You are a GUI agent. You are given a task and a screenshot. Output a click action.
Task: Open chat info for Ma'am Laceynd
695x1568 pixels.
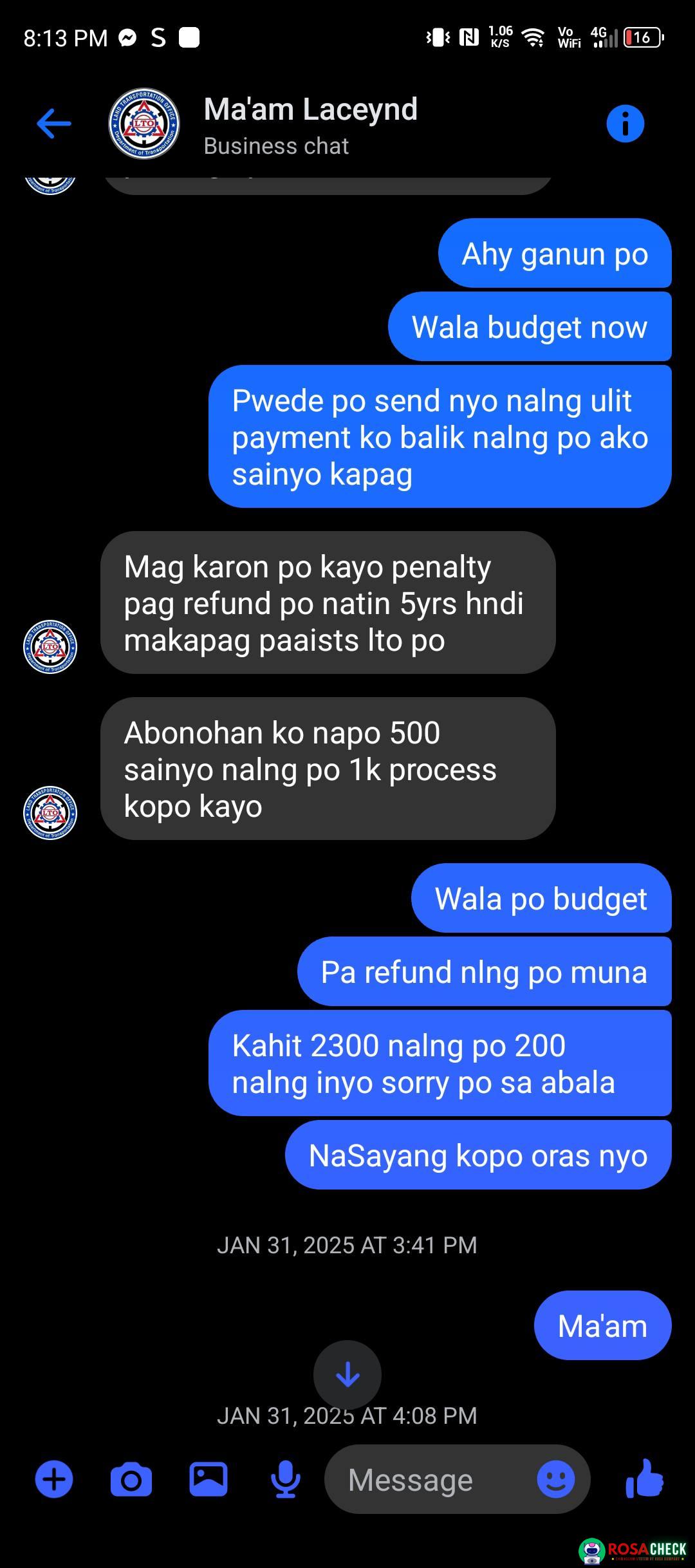[624, 124]
